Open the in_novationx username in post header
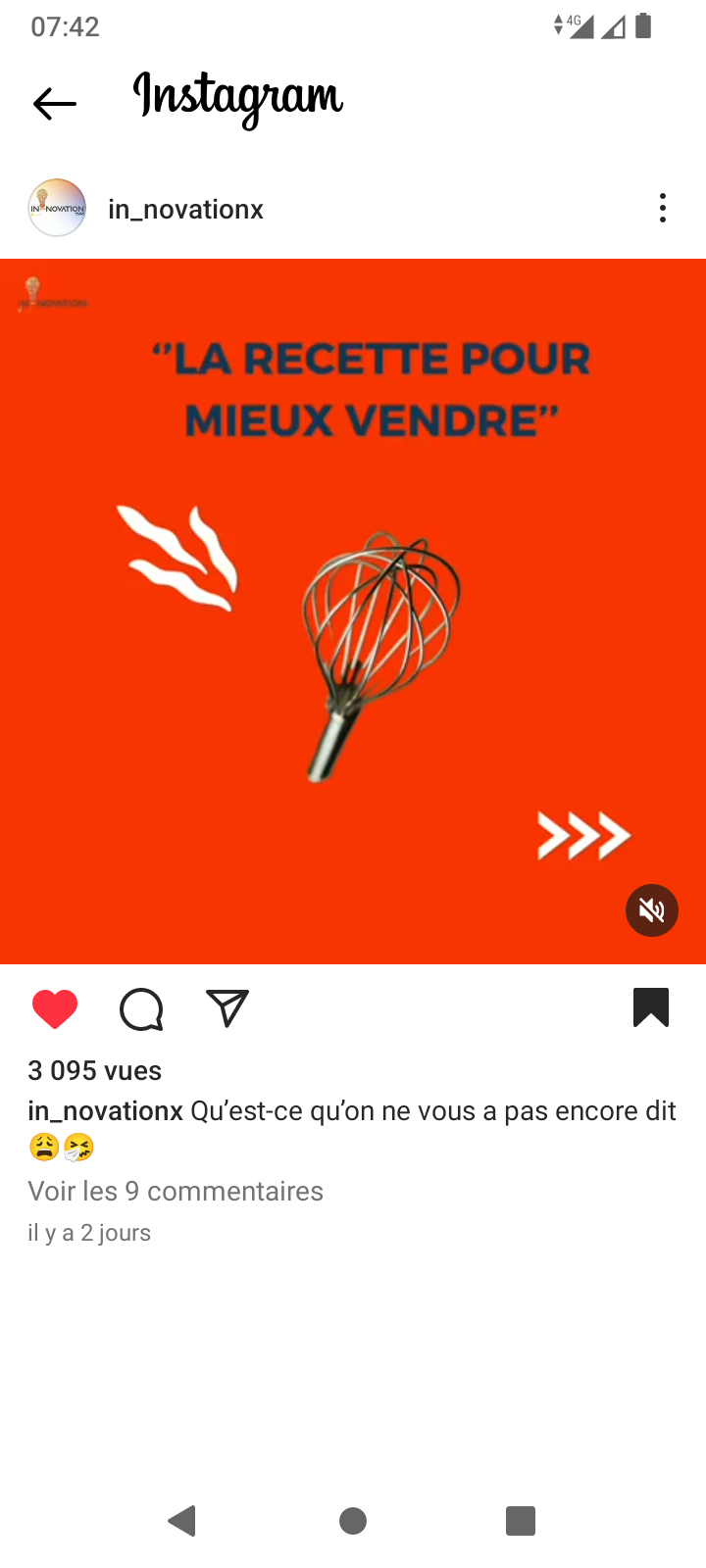This screenshot has width=706, height=1568. (x=185, y=210)
